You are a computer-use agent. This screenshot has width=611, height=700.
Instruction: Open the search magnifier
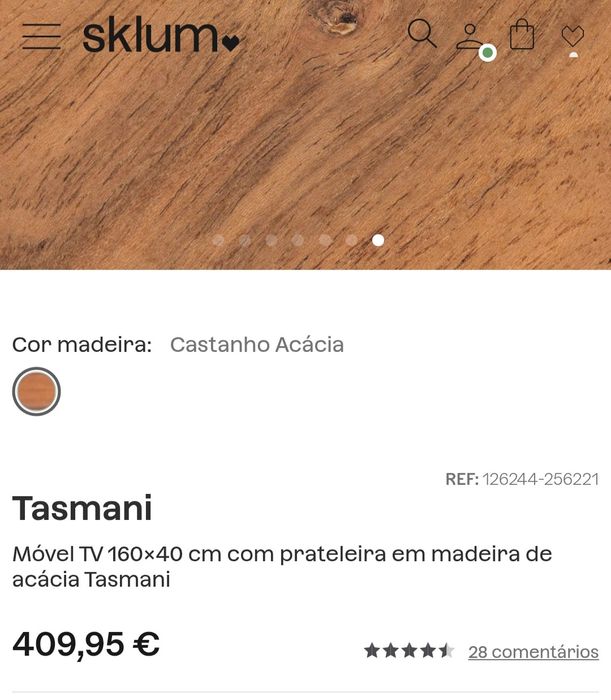[422, 34]
